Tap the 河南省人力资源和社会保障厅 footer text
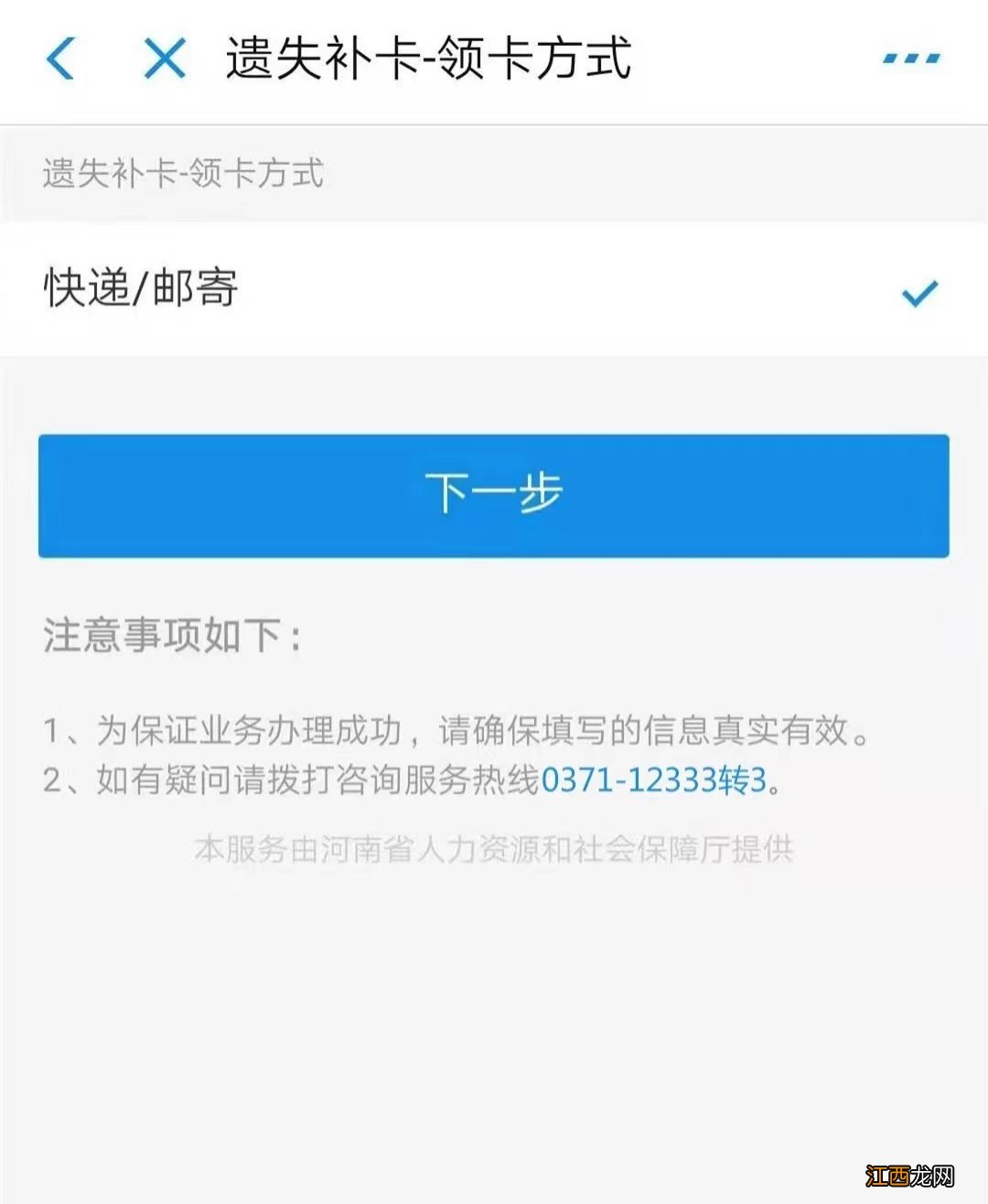The image size is (988, 1204). coord(494,851)
